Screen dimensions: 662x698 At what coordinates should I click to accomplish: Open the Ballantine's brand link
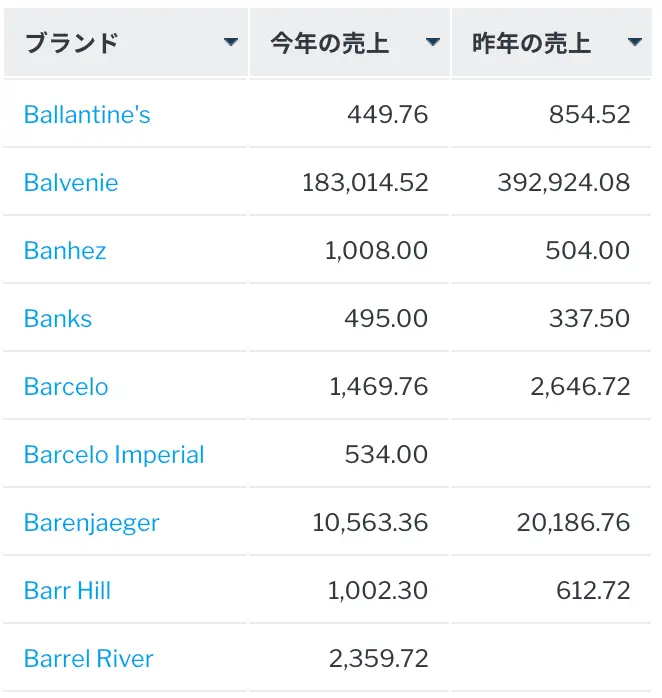87,114
